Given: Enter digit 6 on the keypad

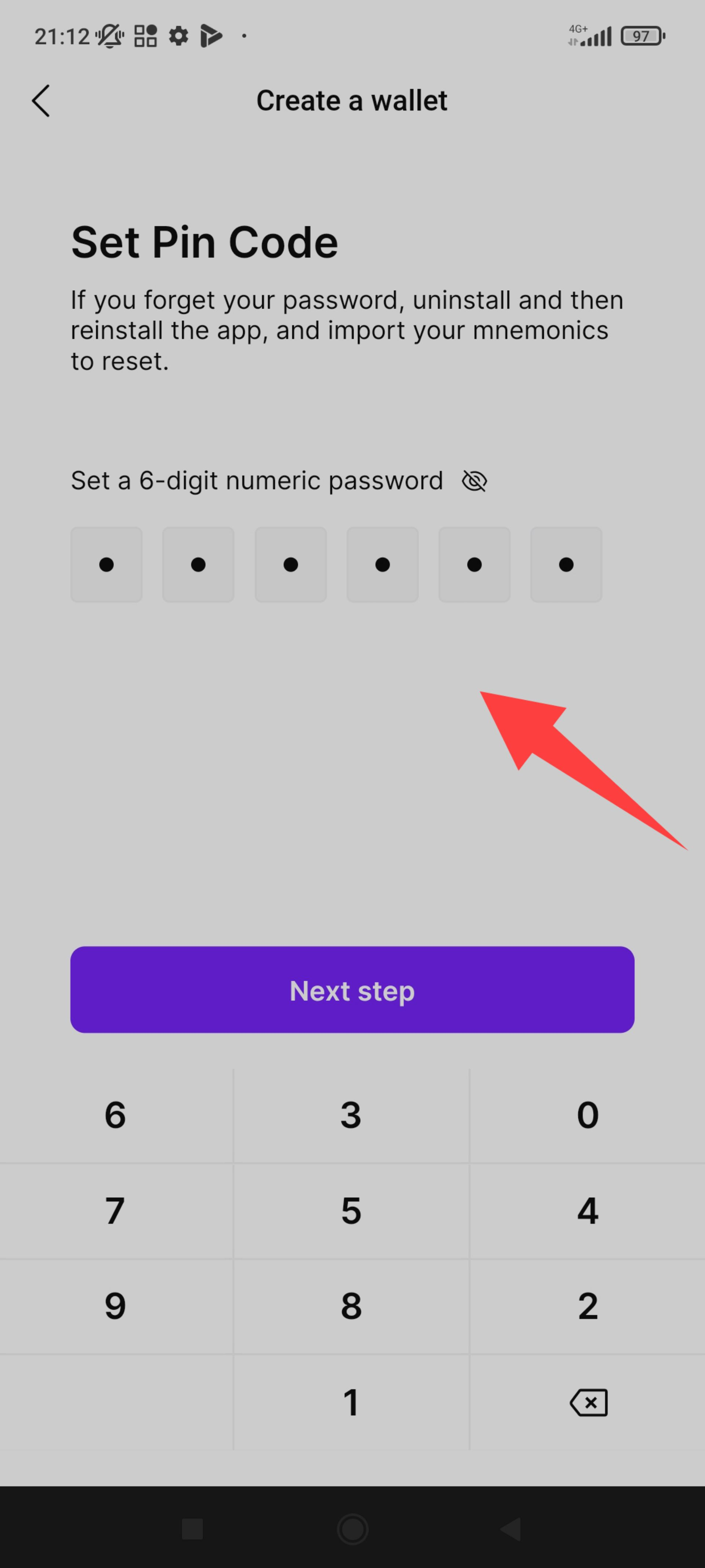Looking at the screenshot, I should point(115,1115).
